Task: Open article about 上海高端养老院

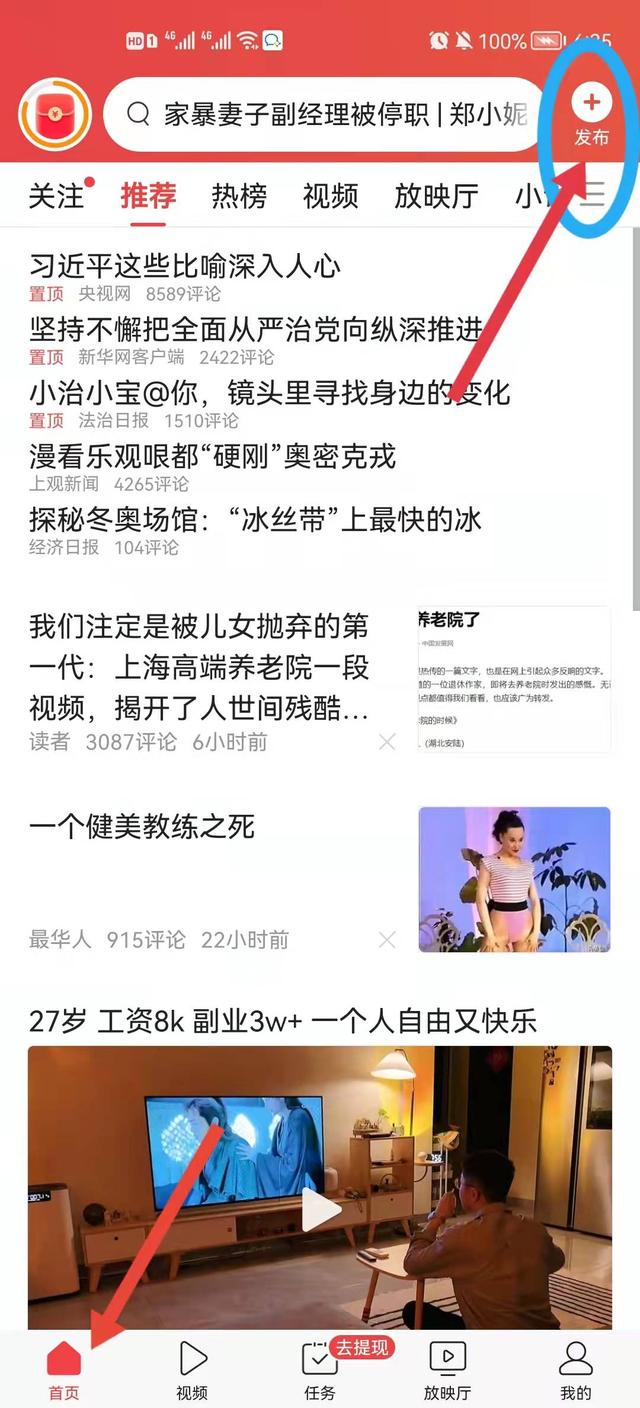Action: [x=200, y=669]
